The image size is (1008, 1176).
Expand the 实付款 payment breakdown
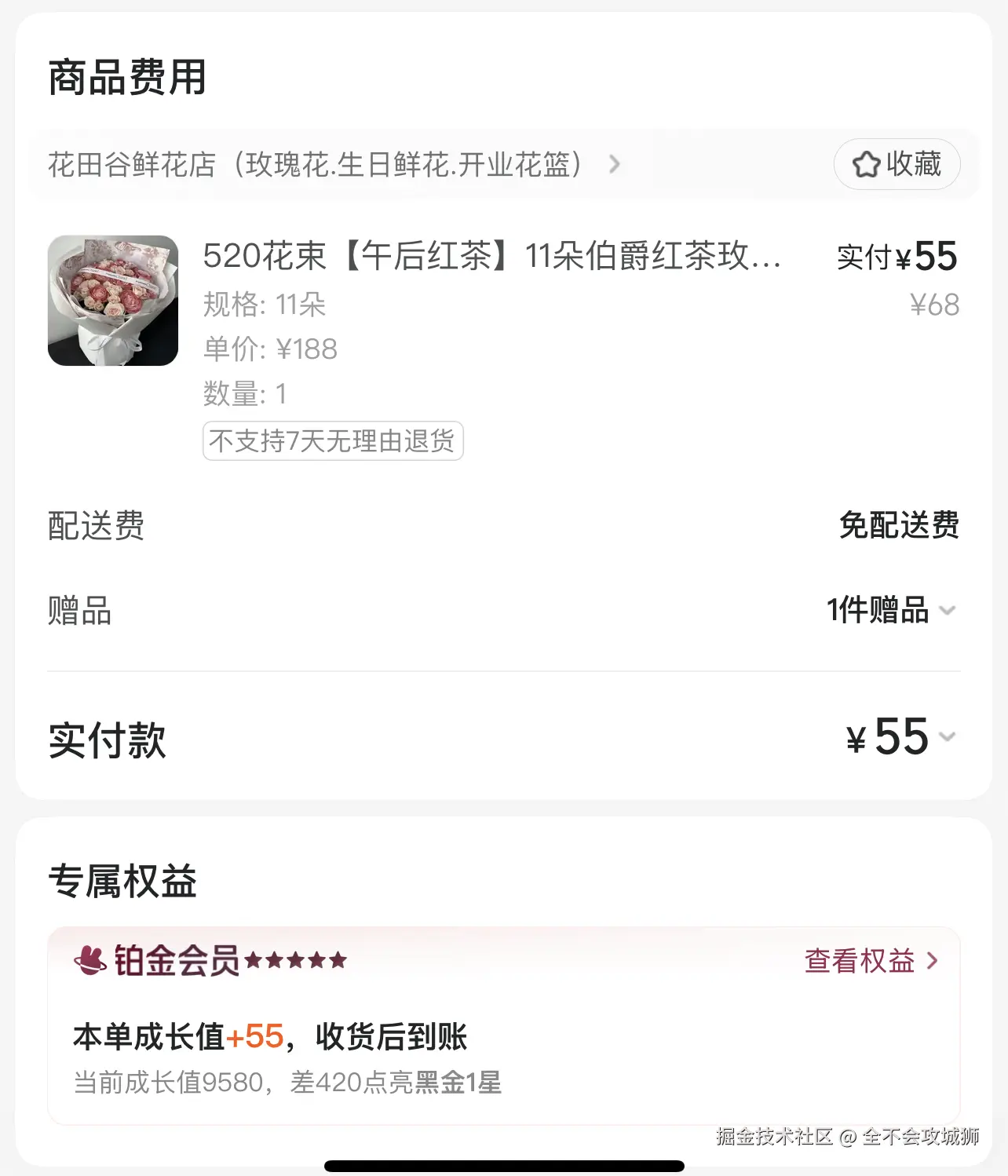point(903,738)
